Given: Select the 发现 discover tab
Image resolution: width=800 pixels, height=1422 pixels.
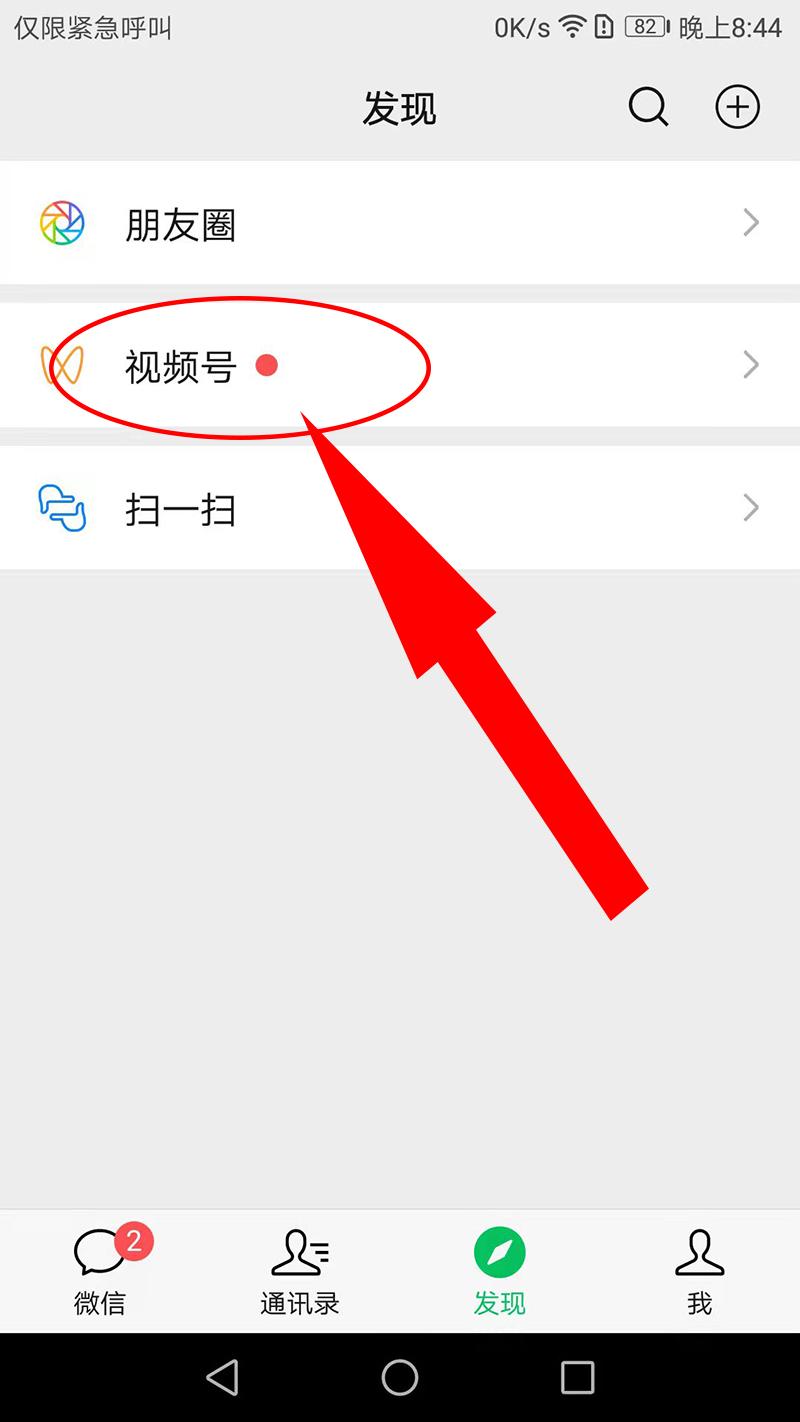Looking at the screenshot, I should point(499,1272).
